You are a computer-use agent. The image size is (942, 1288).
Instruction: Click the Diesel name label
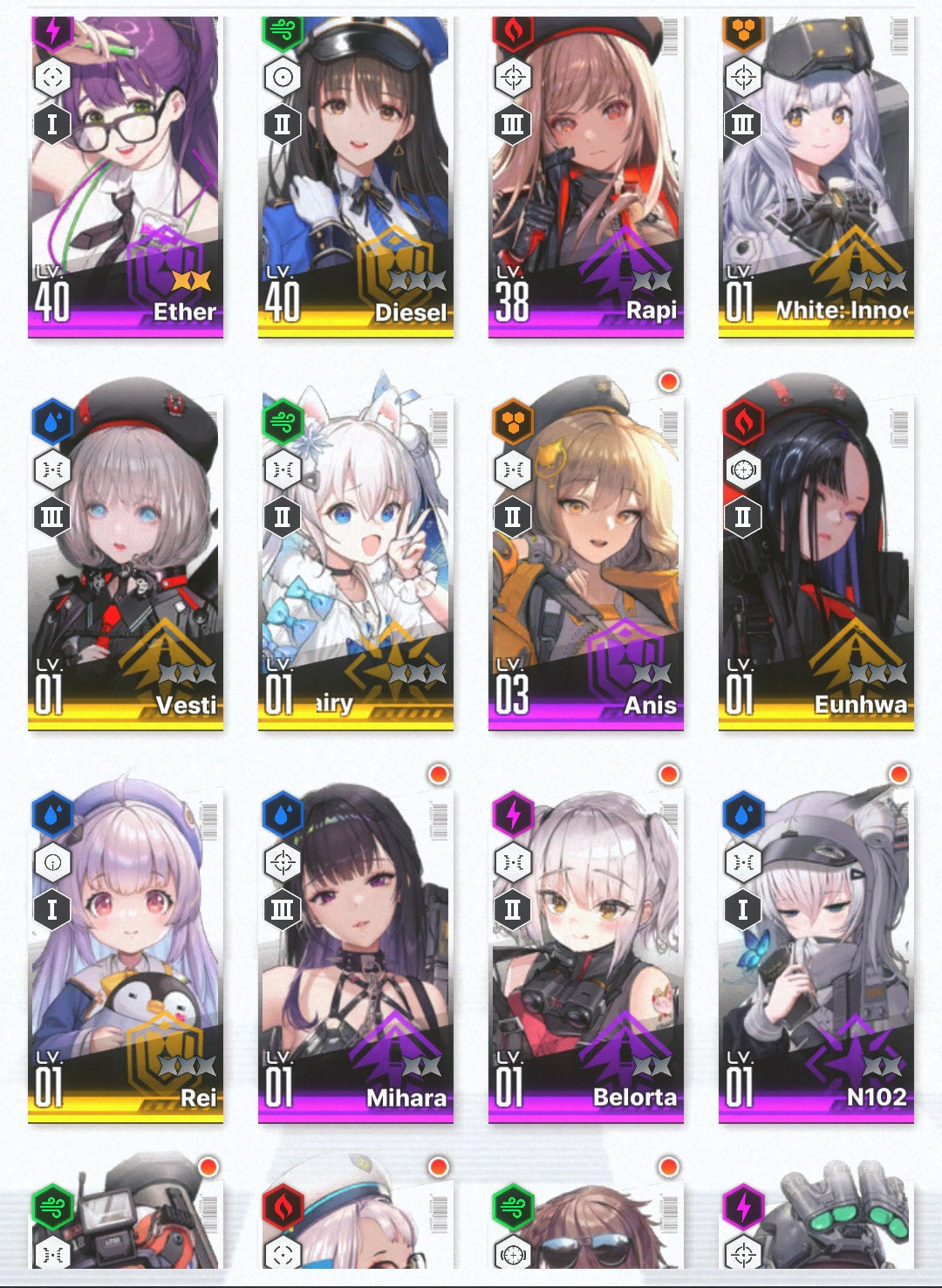pos(413,312)
